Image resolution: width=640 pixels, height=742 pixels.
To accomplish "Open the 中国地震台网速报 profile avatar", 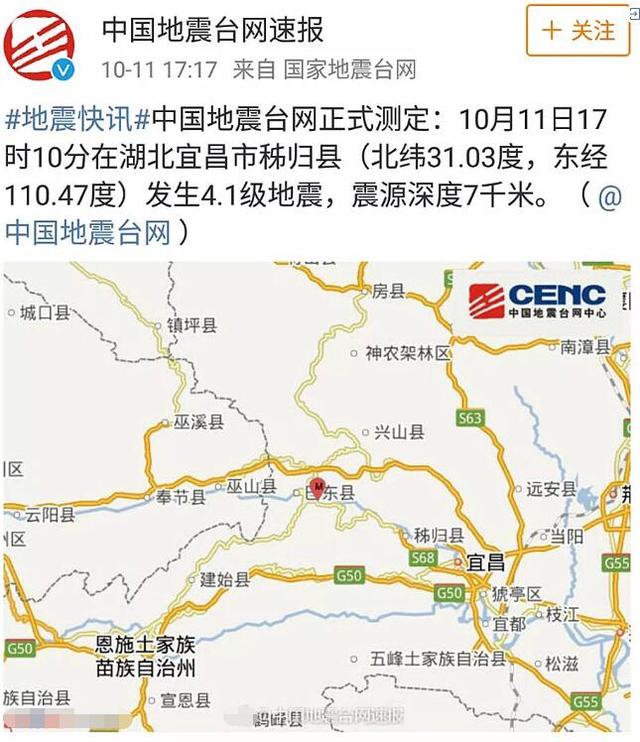I will (42, 44).
